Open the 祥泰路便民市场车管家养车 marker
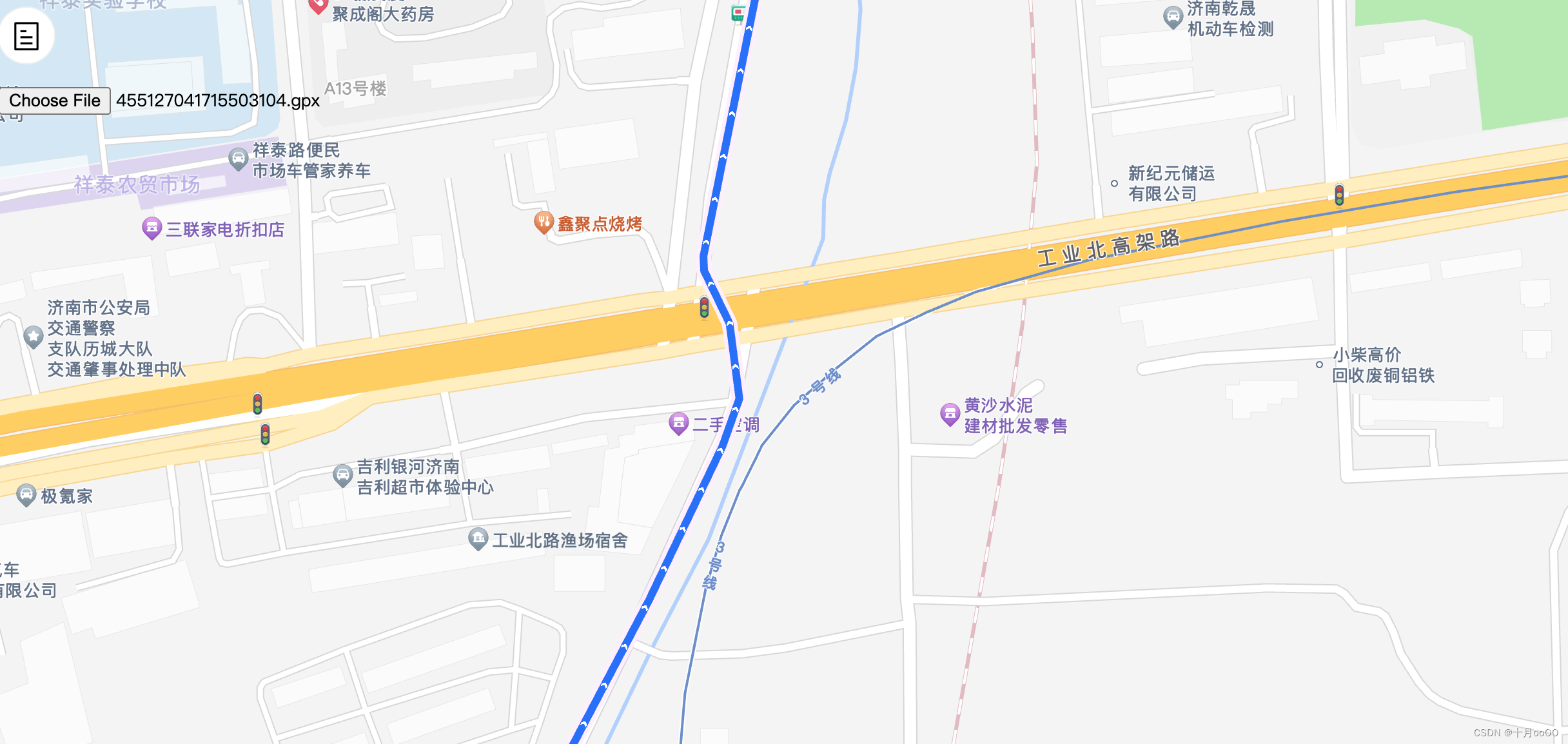This screenshot has height=744, width=1568. coord(239,159)
